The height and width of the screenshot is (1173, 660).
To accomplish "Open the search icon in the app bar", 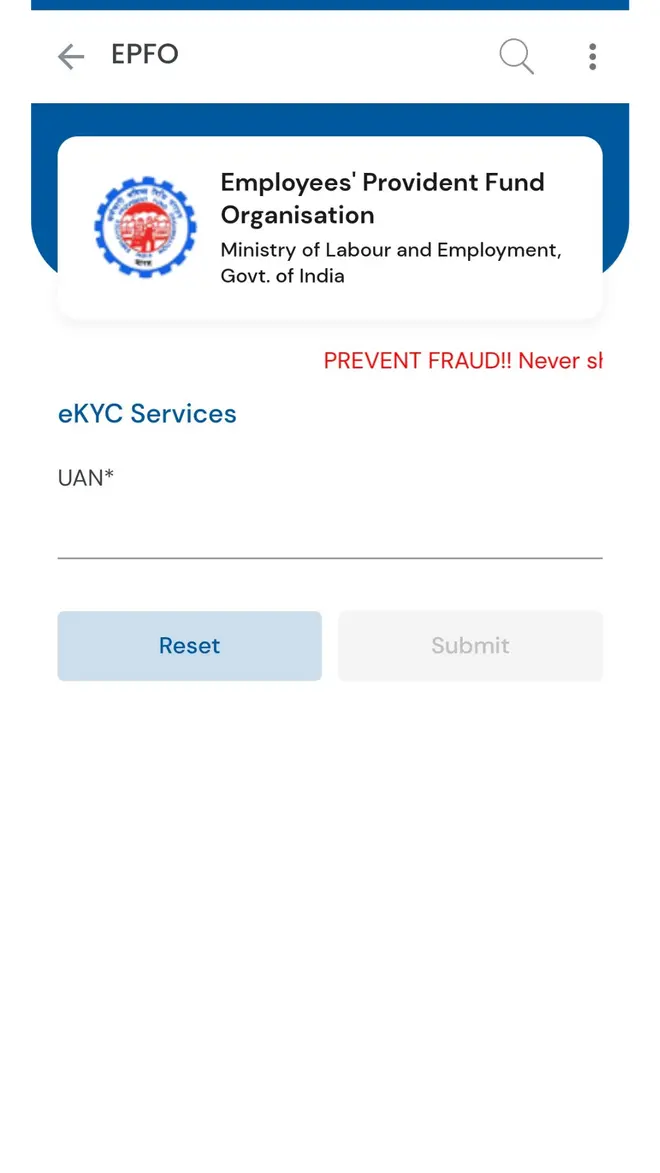I will tap(516, 56).
